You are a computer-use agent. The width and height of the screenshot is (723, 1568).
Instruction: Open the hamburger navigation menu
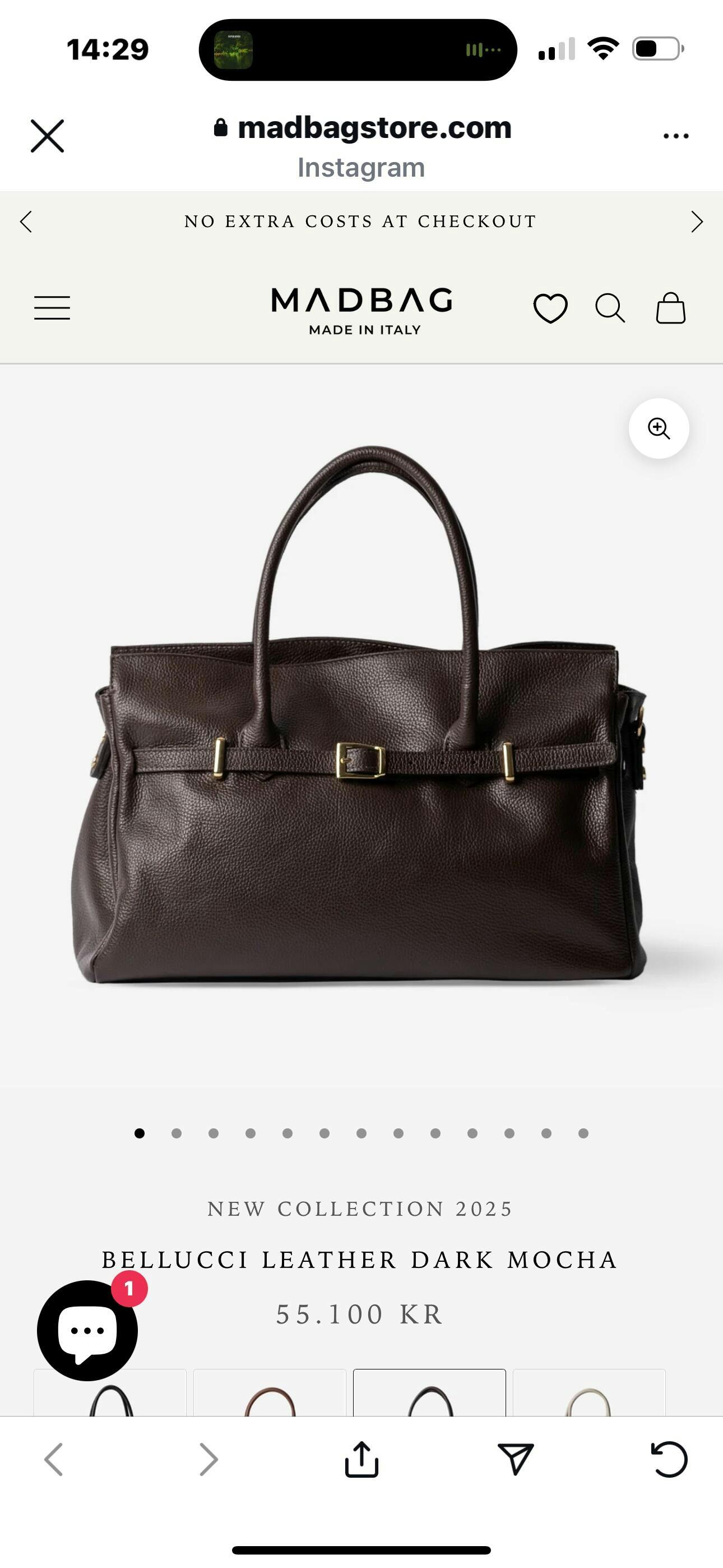tap(52, 307)
